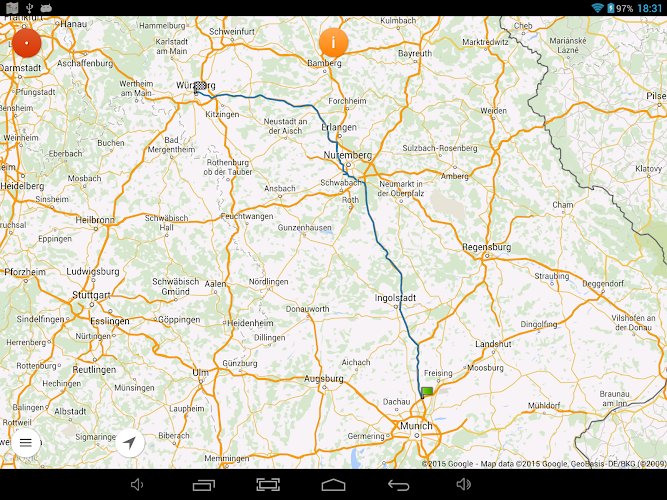
Task: Raise volume with navigation bar icon
Action: point(463,485)
